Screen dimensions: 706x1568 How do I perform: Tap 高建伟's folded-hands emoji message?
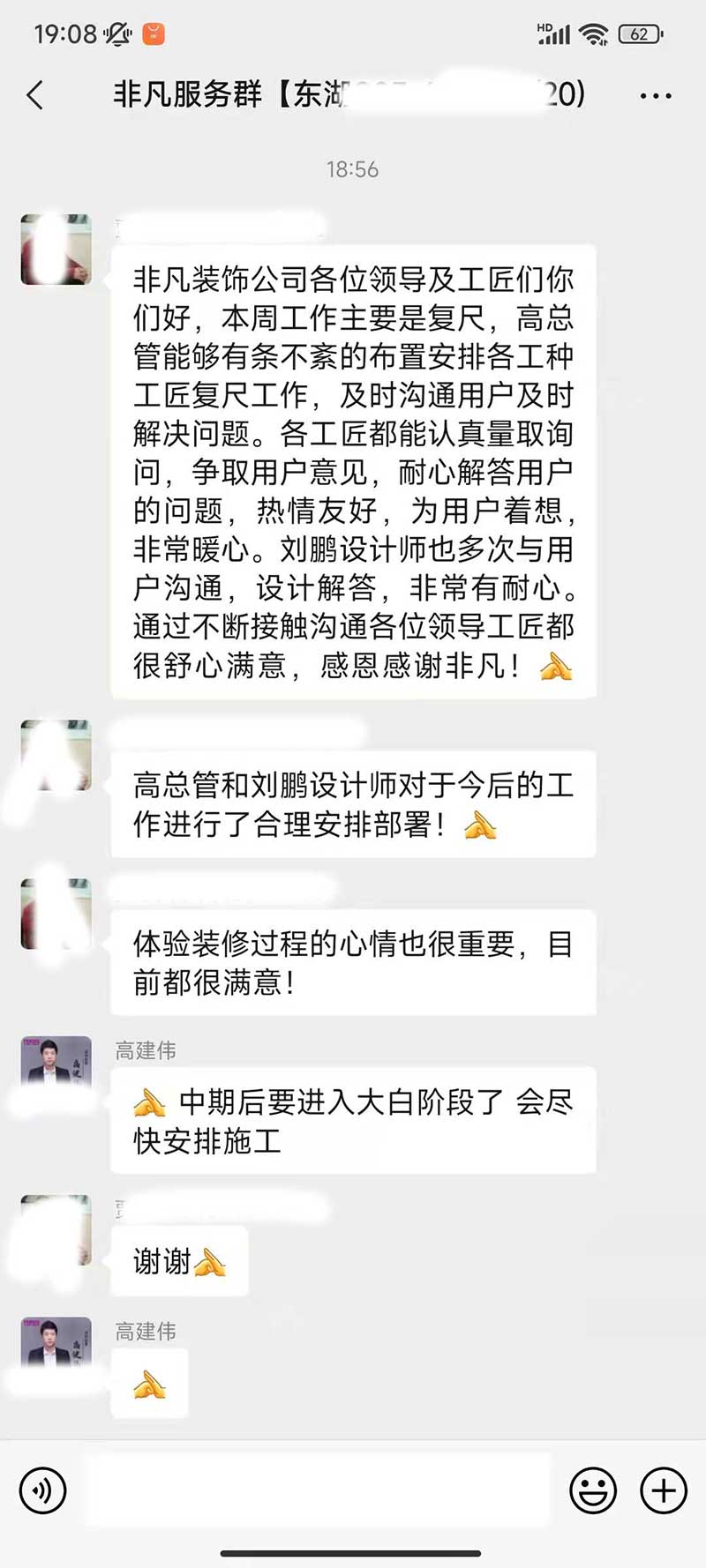pyautogui.click(x=148, y=1383)
